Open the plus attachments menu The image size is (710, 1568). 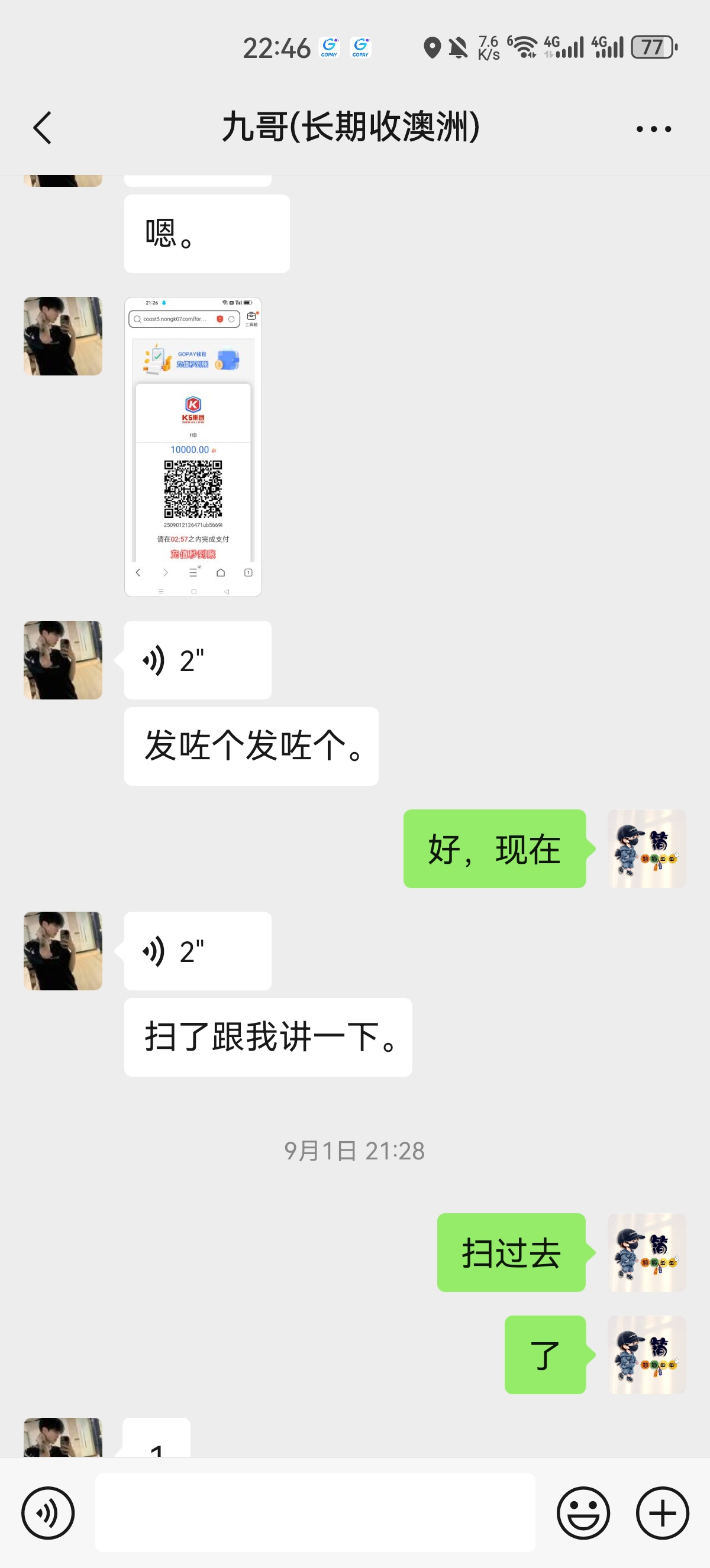[x=663, y=1512]
